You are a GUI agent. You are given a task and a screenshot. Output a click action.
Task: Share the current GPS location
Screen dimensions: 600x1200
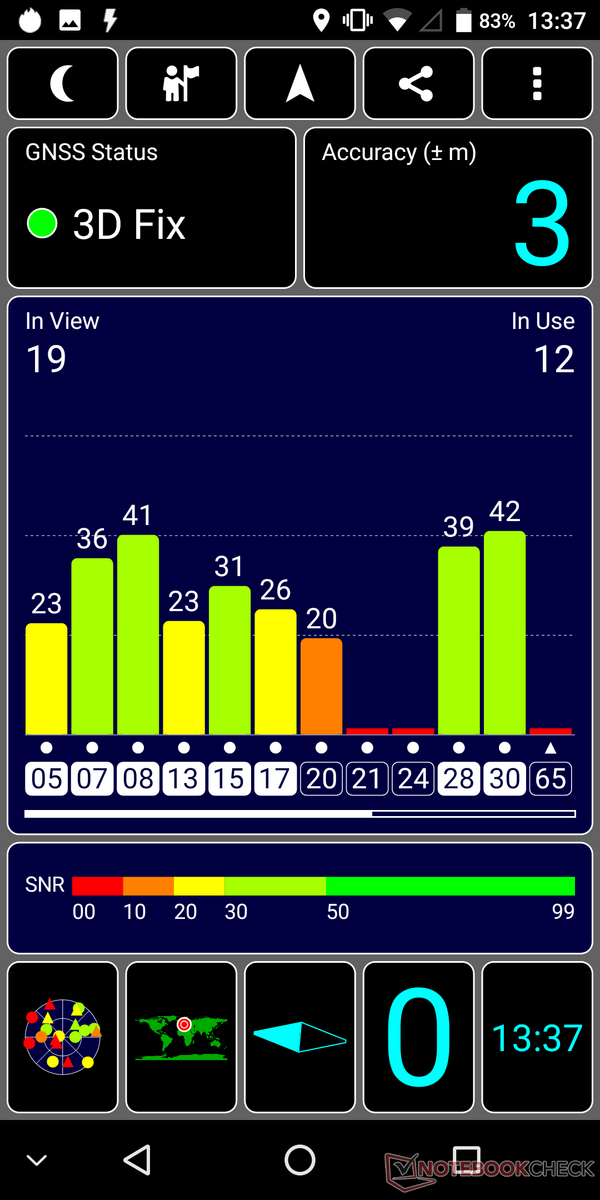(x=418, y=85)
